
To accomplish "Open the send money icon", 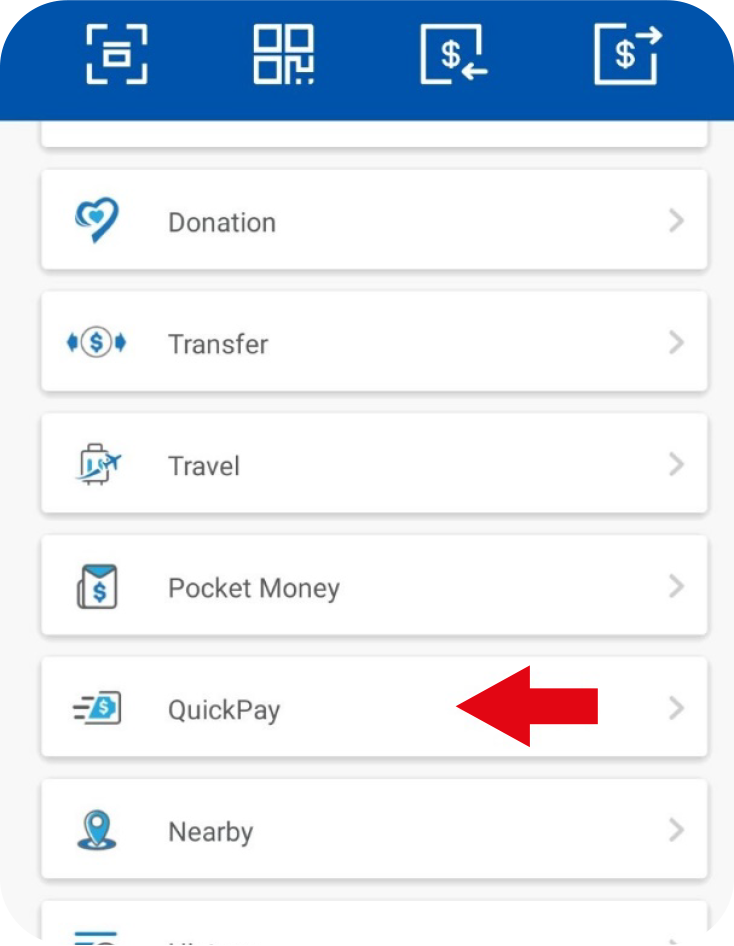I will click(x=627, y=54).
